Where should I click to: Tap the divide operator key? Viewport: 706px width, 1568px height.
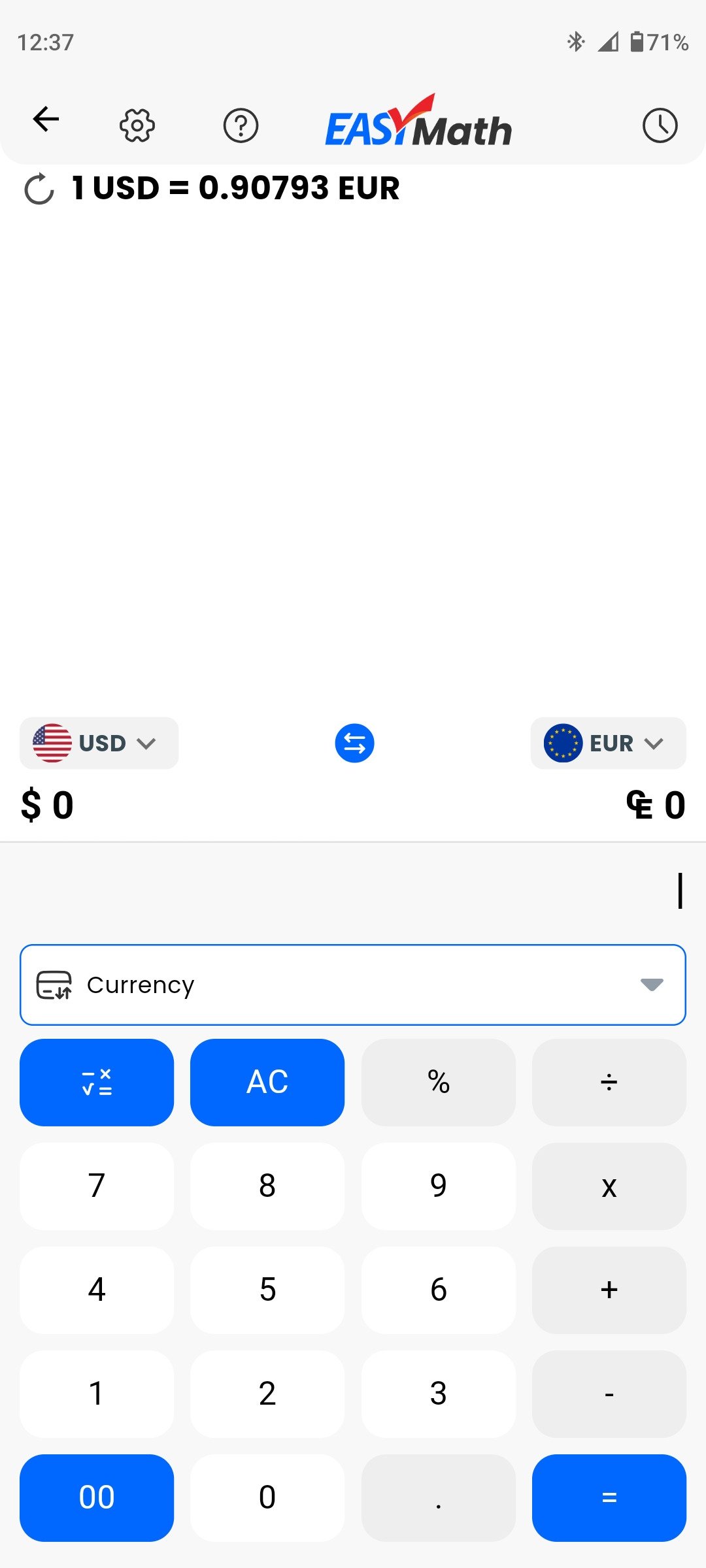[609, 1083]
